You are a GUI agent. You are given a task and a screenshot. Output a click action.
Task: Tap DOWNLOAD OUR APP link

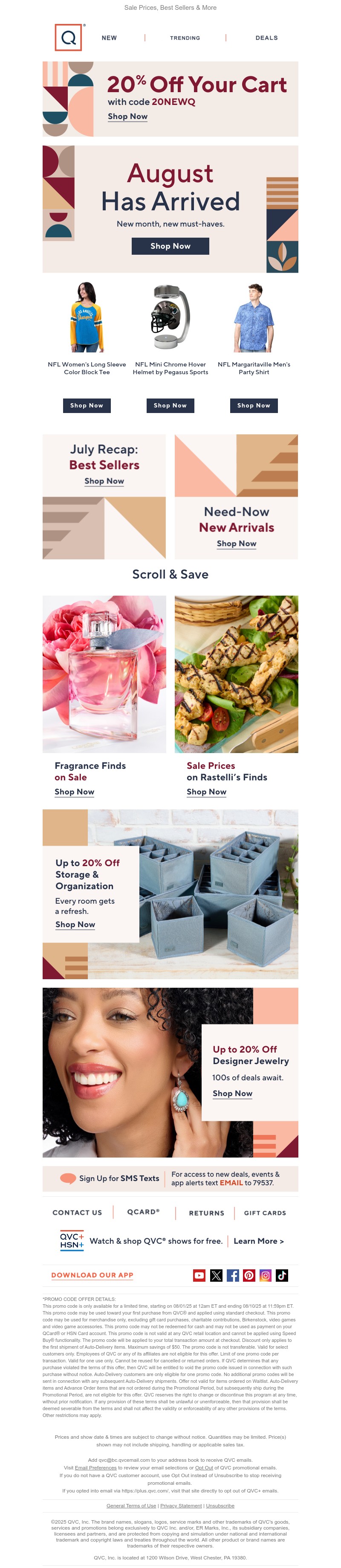pyautogui.click(x=92, y=1275)
